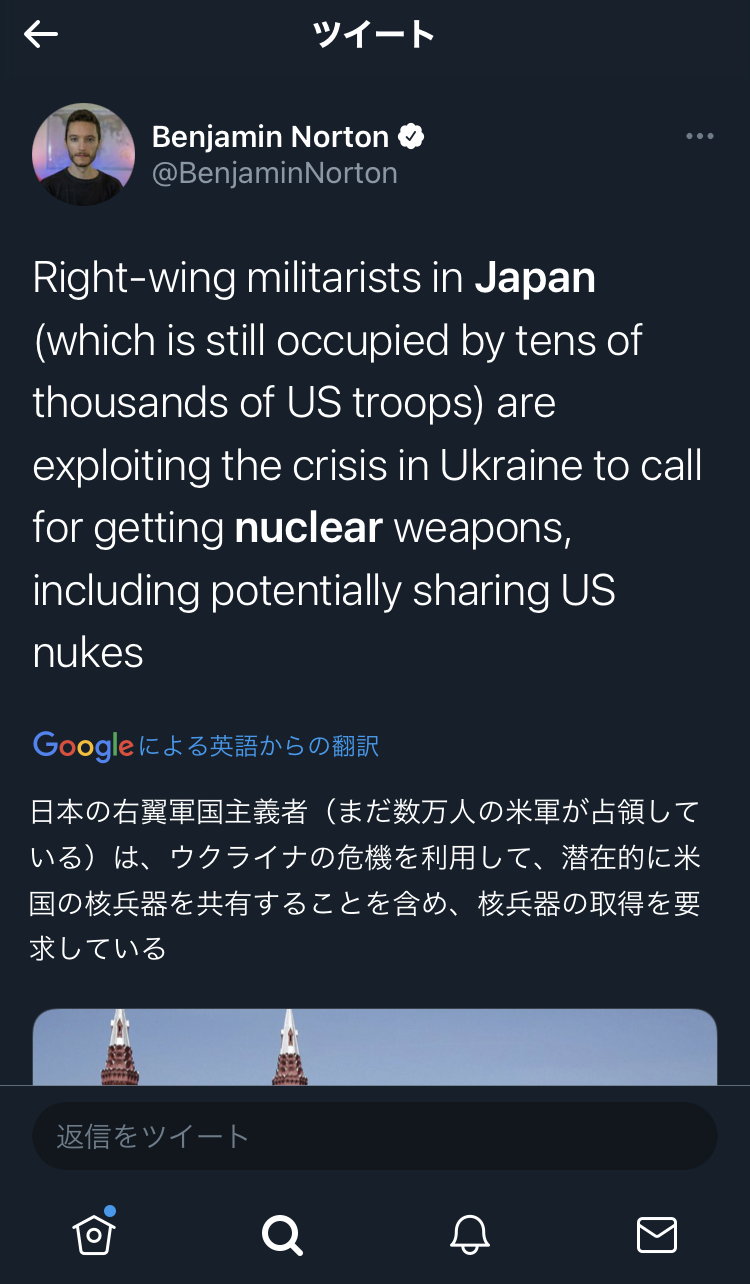Image resolution: width=750 pixels, height=1284 pixels.
Task: Open the @BenjaminNorton profile handle
Action: [x=274, y=173]
